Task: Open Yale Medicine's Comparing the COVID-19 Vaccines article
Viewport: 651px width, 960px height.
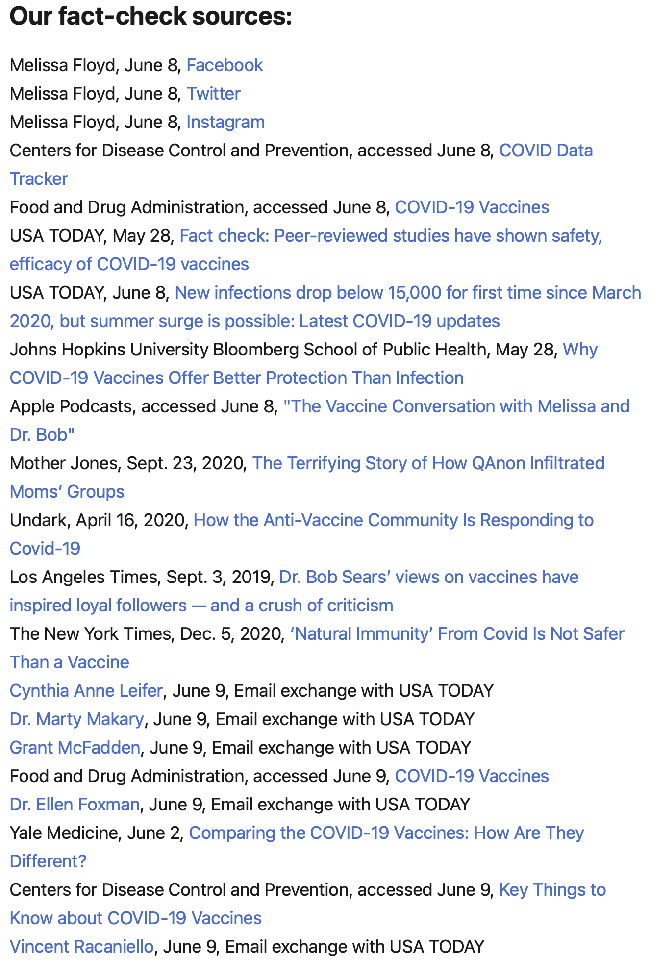Action: [x=386, y=833]
